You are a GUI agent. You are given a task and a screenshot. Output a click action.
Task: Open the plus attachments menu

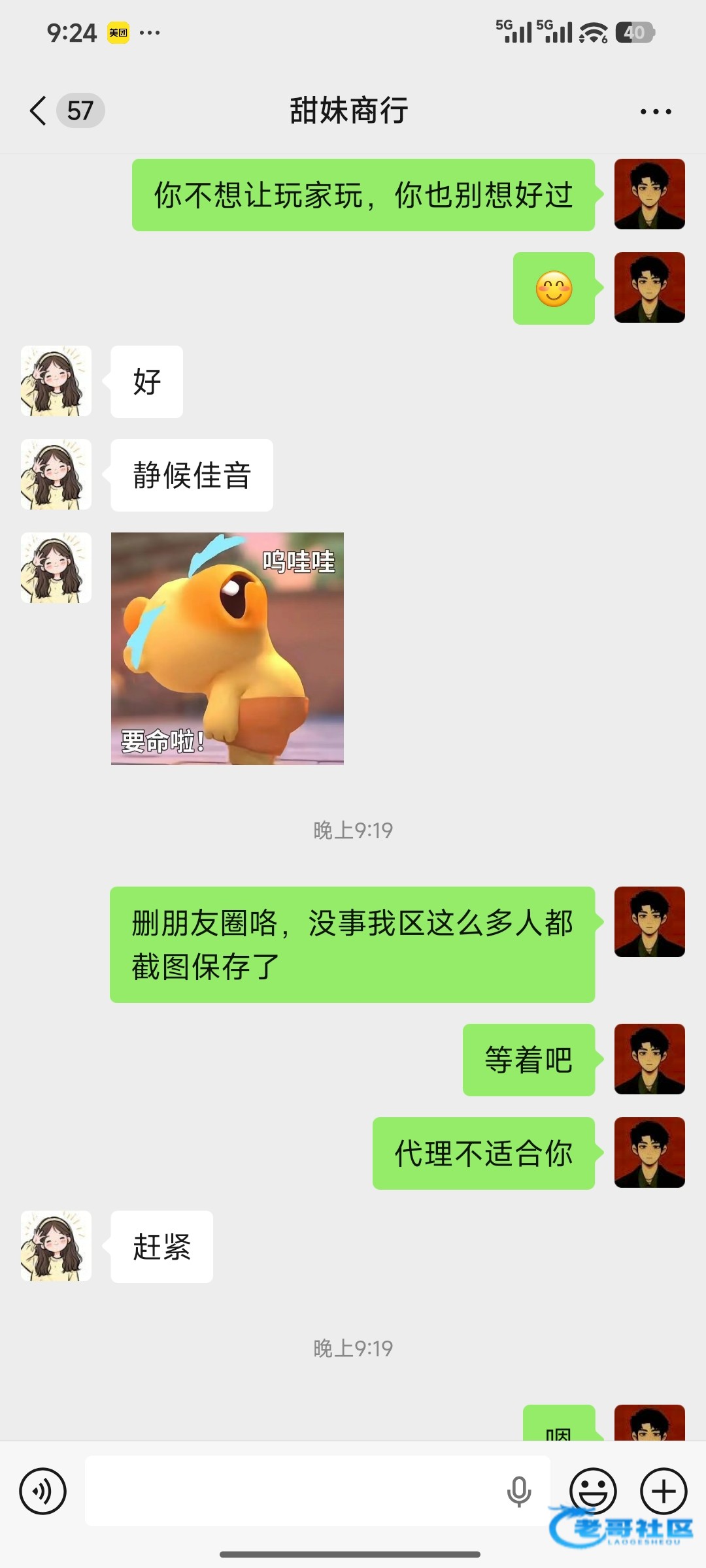664,1491
